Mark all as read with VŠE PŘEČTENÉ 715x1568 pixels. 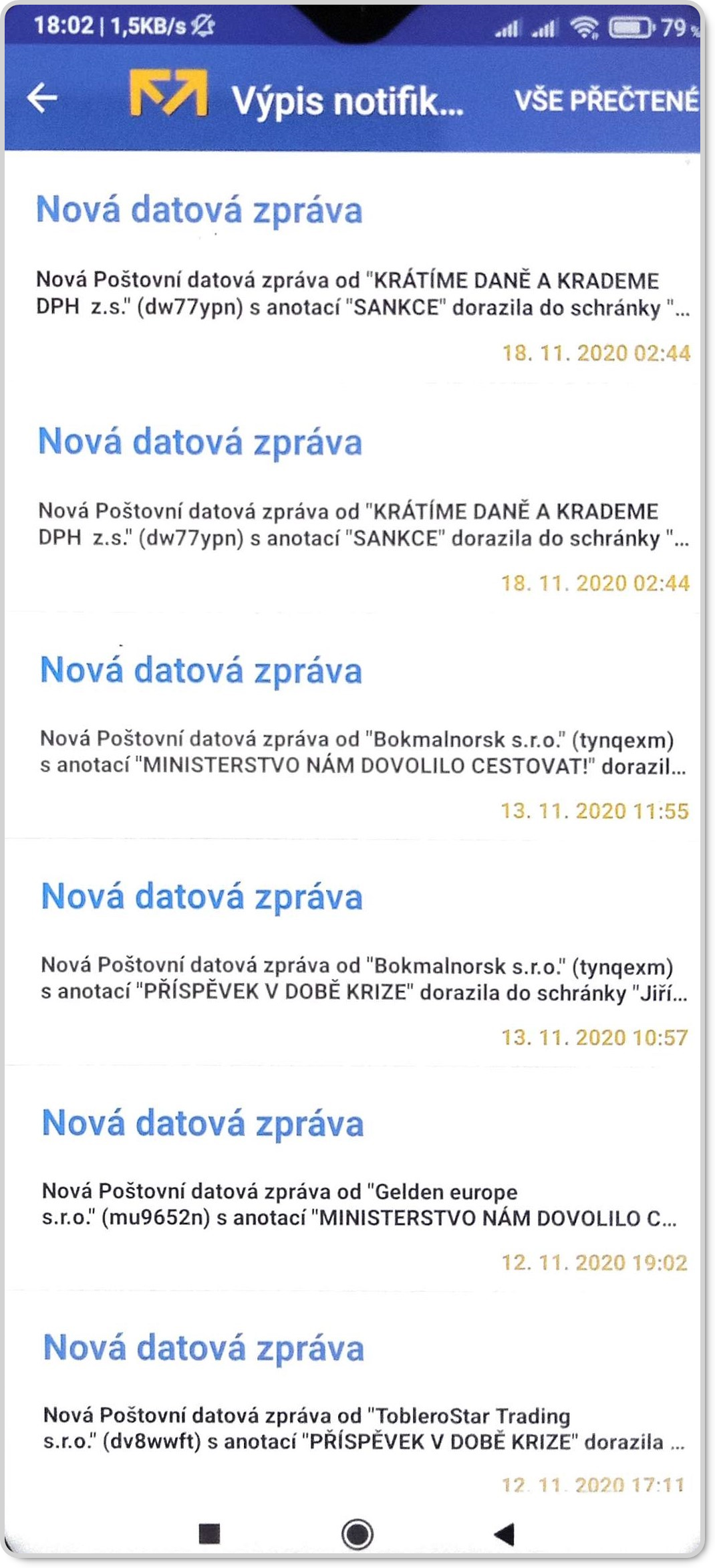(605, 100)
